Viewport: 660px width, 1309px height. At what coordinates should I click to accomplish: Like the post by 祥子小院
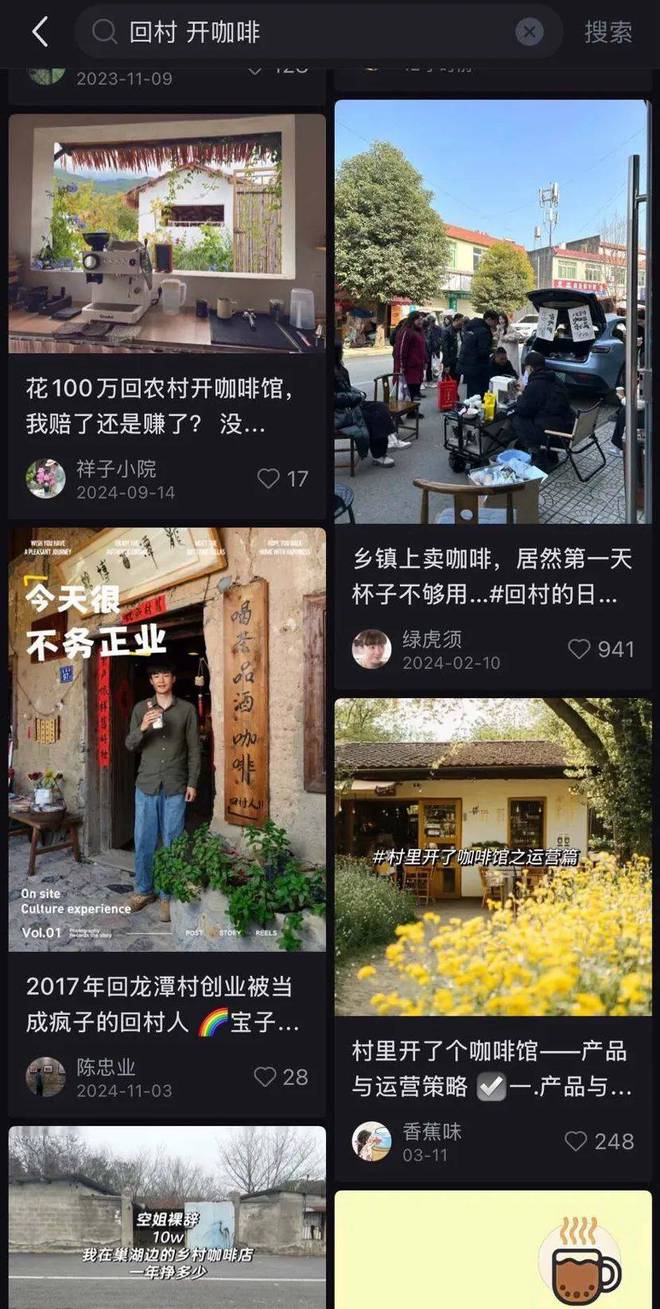269,479
